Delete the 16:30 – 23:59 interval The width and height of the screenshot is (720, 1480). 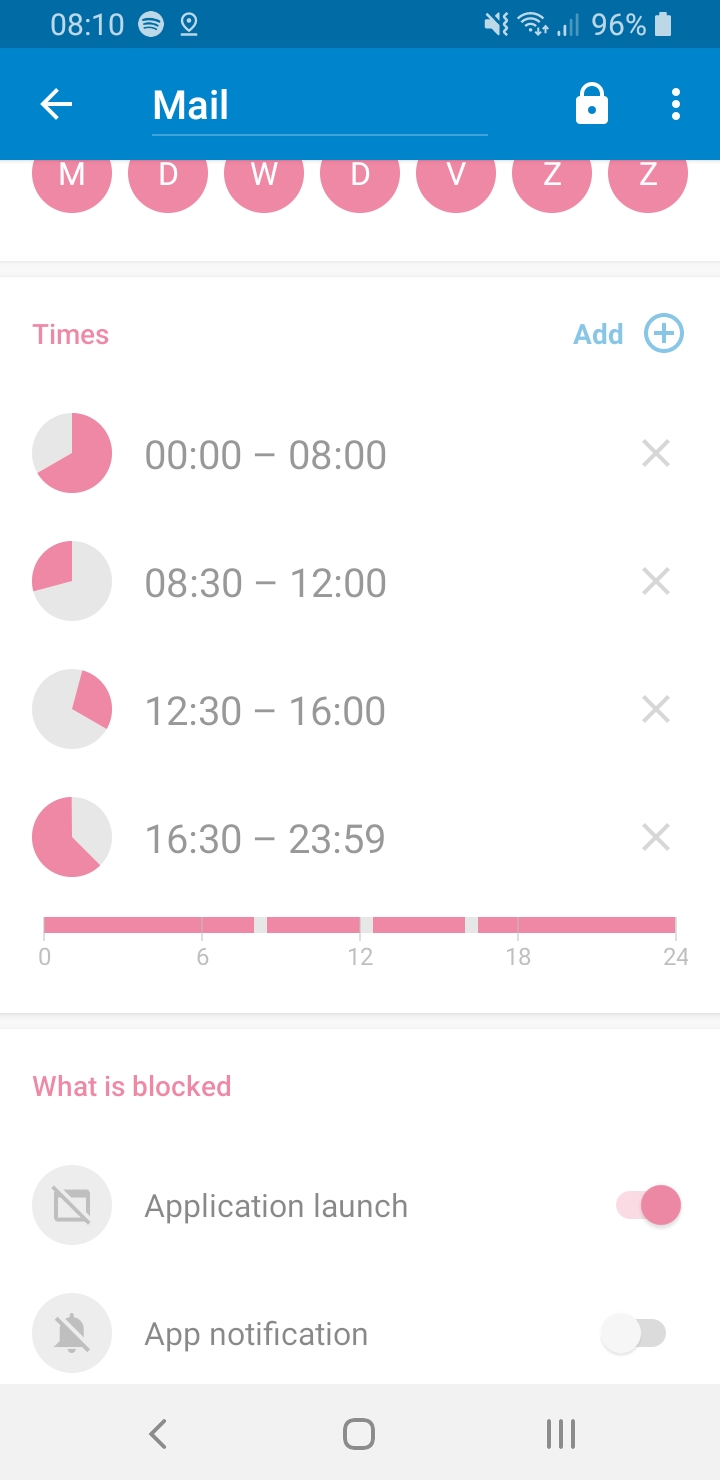656,838
